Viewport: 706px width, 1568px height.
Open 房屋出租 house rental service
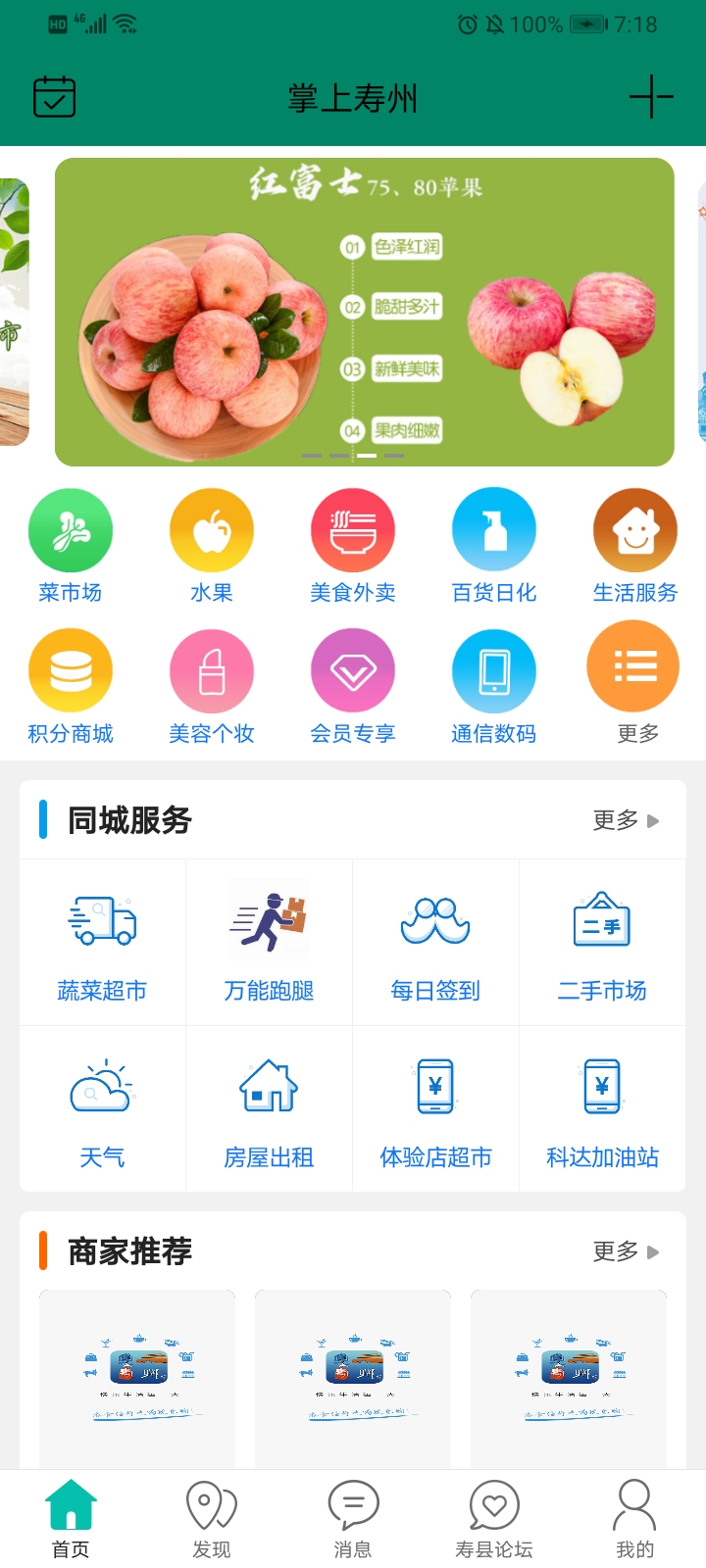coord(268,1108)
